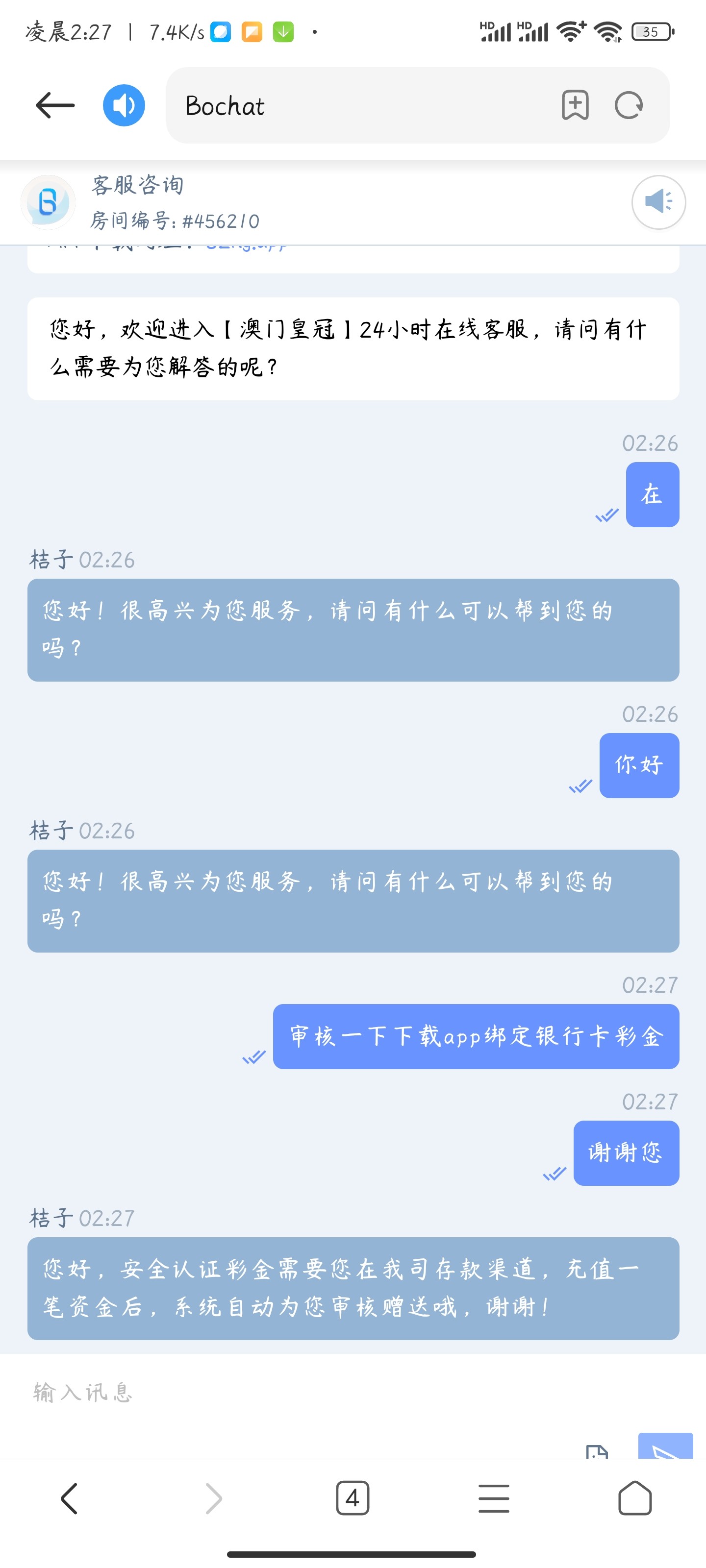Send the message with the paper plane
The height and width of the screenshot is (1568, 706).
pyautogui.click(x=665, y=1448)
